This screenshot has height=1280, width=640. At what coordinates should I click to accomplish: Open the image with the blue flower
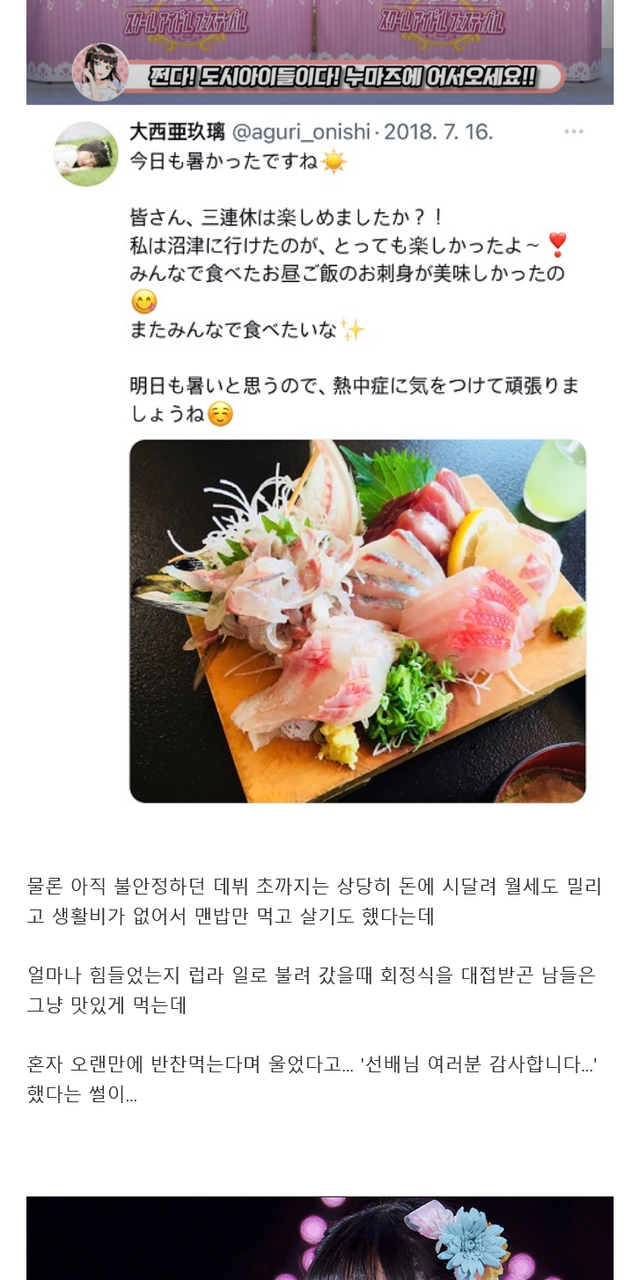point(320,1238)
